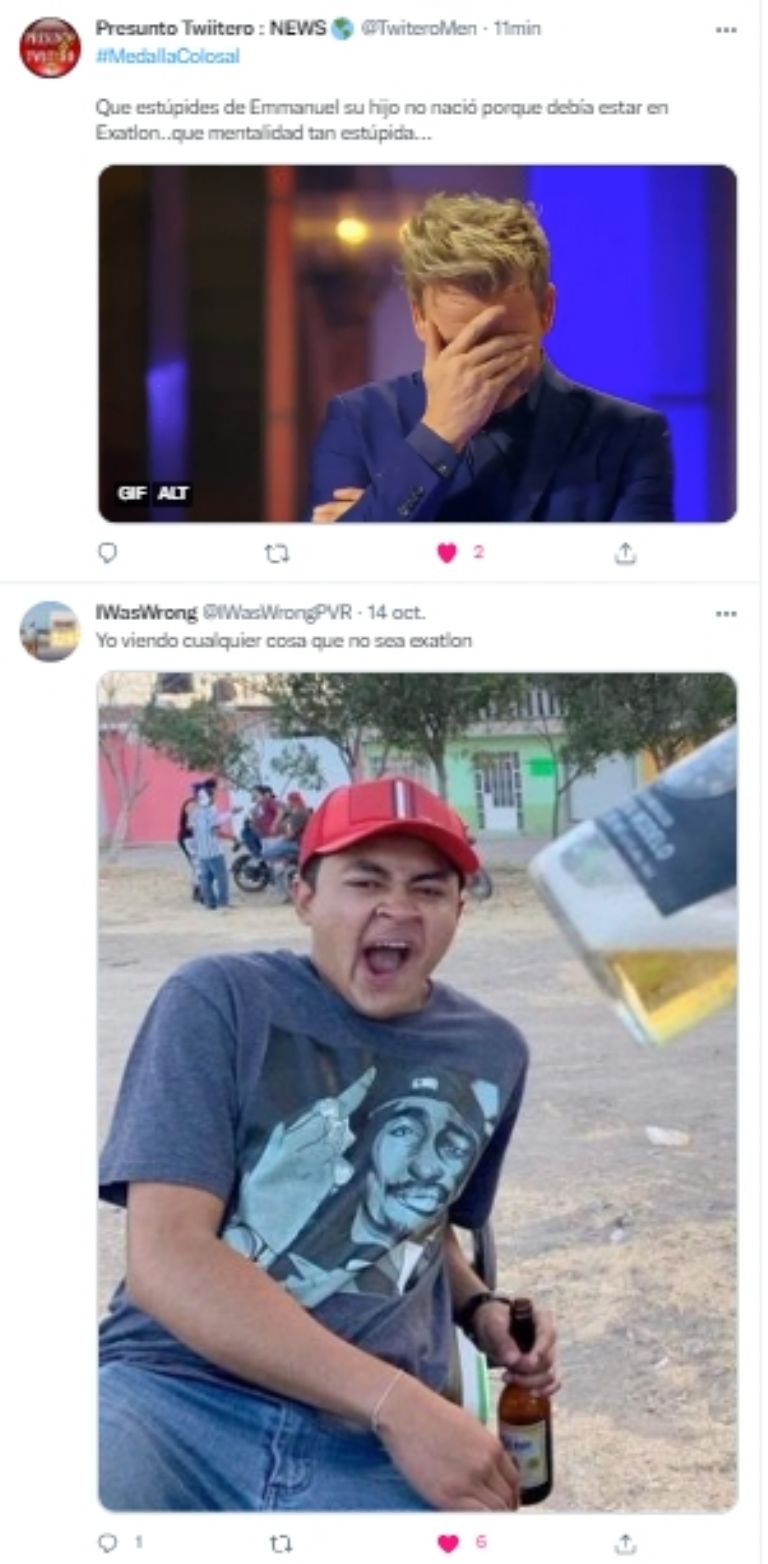
Task: Share Presunto Twiitero's tweet
Action: point(625,552)
